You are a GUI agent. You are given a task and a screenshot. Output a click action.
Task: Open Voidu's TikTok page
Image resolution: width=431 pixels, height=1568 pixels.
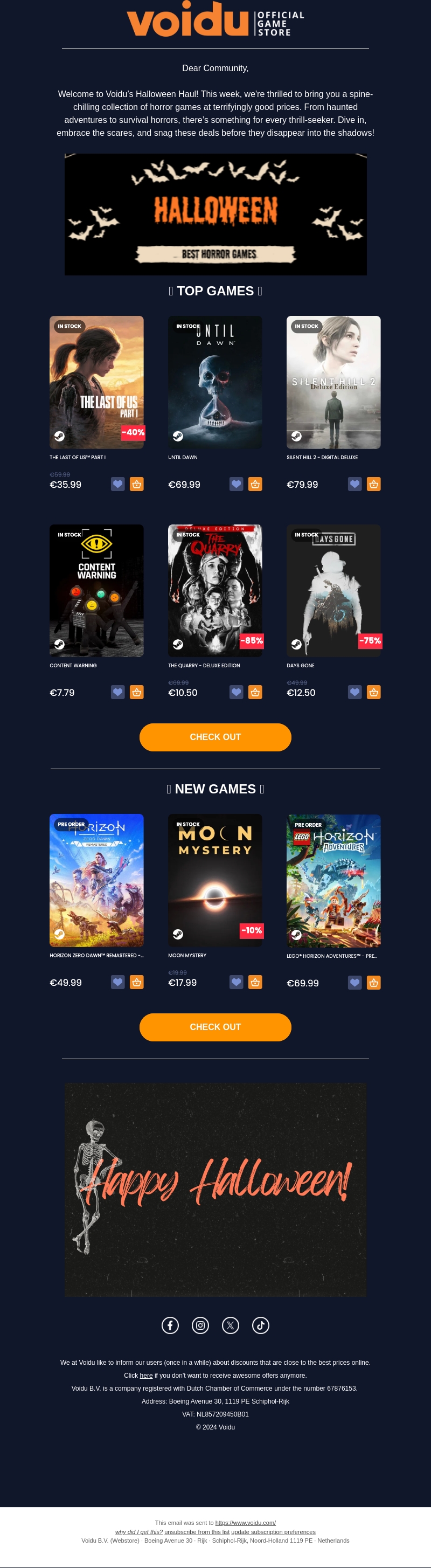coord(261,1325)
